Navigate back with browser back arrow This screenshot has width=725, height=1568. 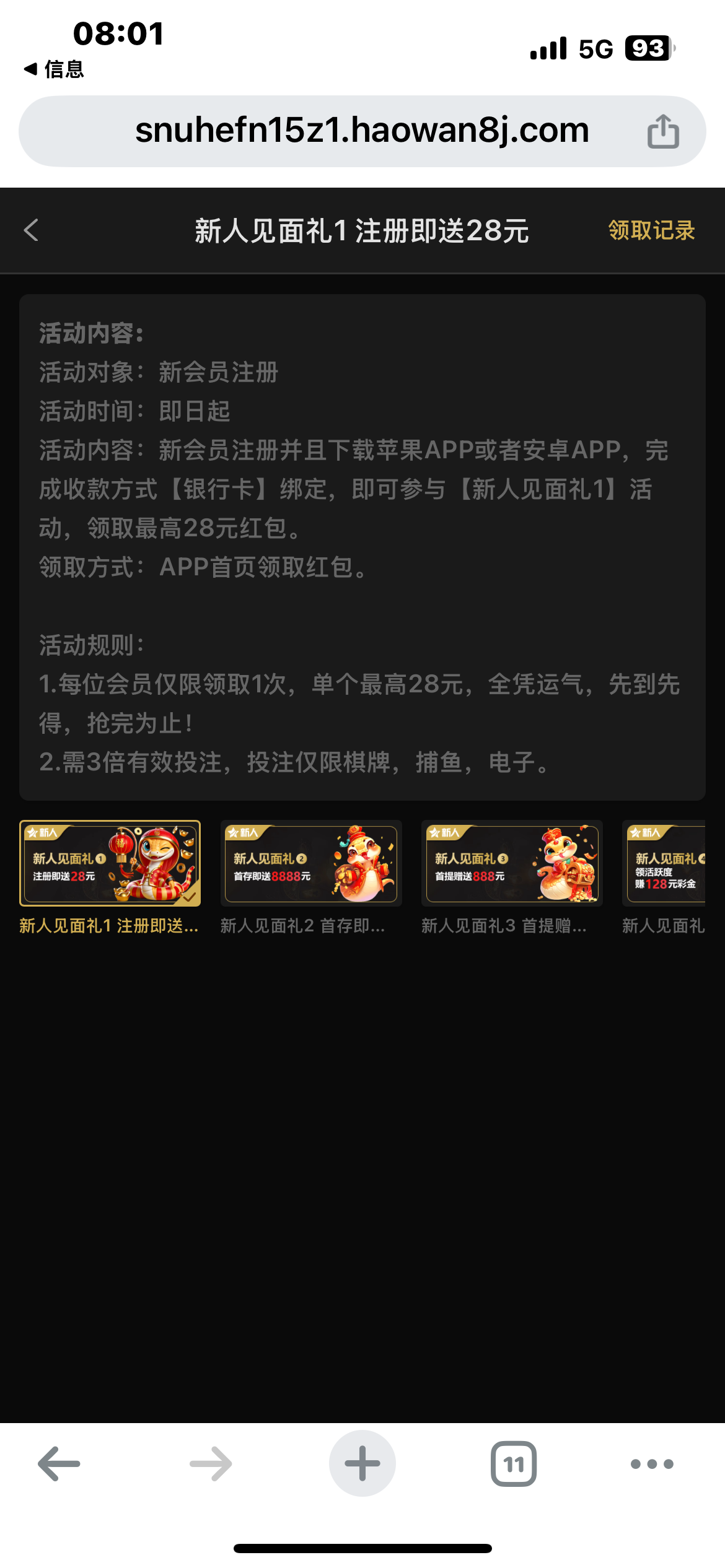point(59,1464)
